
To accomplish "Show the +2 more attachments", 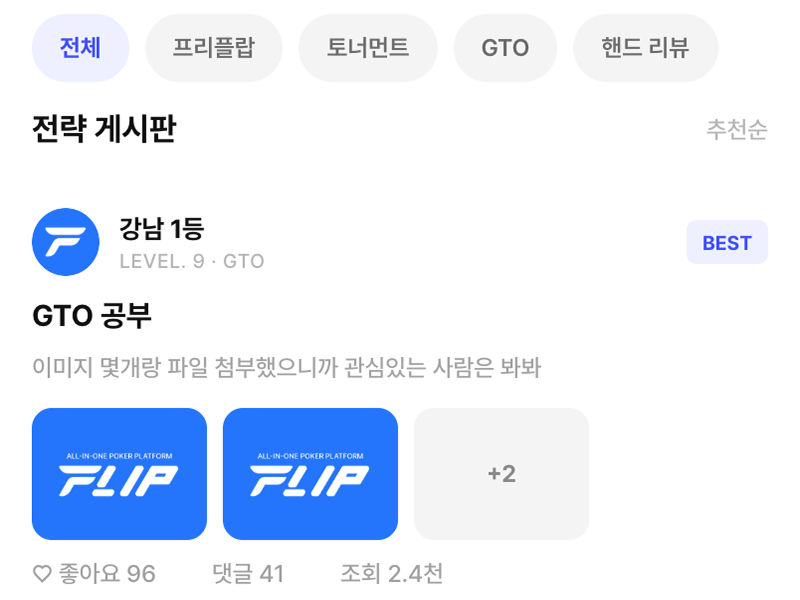I will click(501, 473).
